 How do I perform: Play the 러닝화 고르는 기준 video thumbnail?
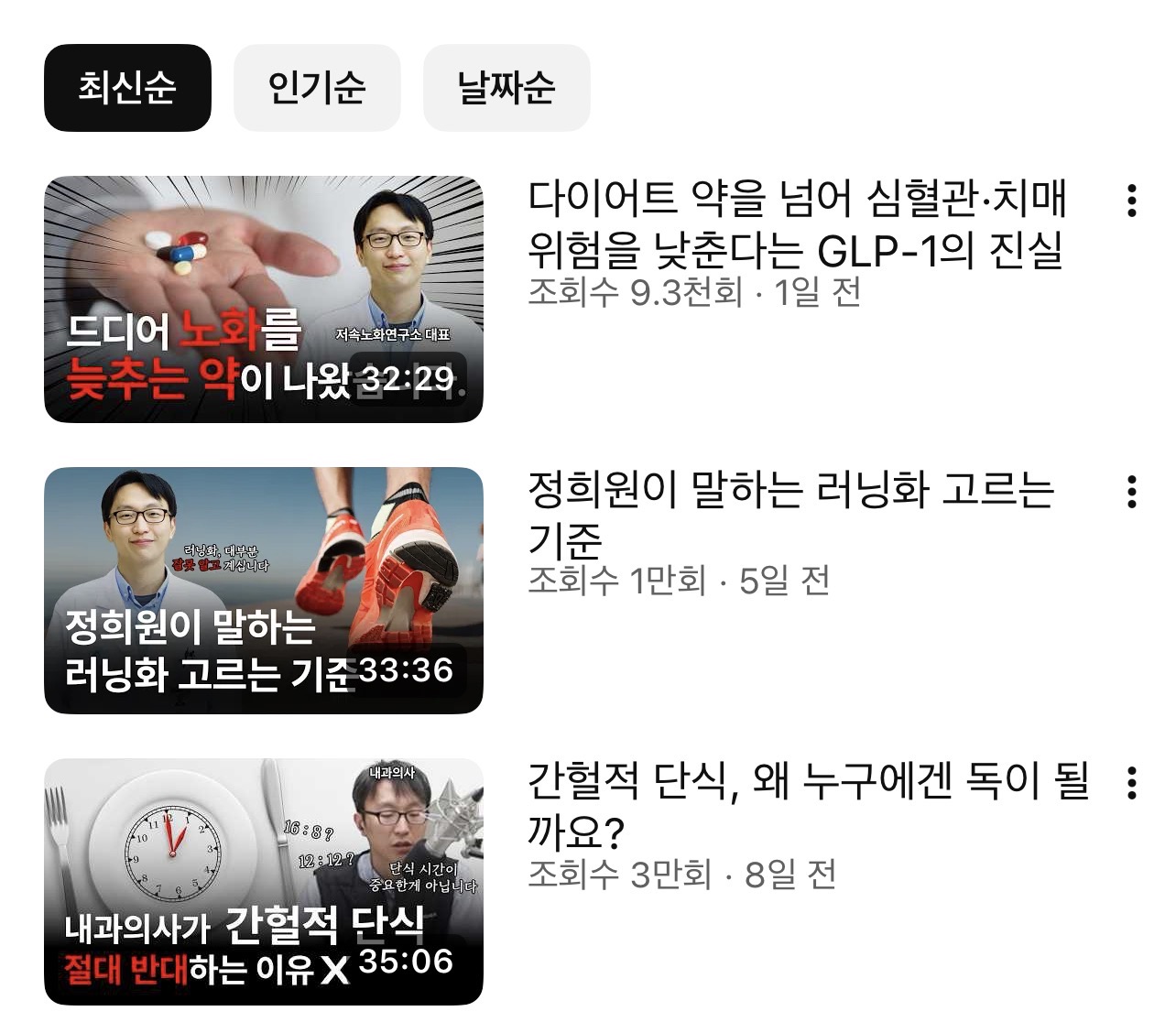coord(264,591)
